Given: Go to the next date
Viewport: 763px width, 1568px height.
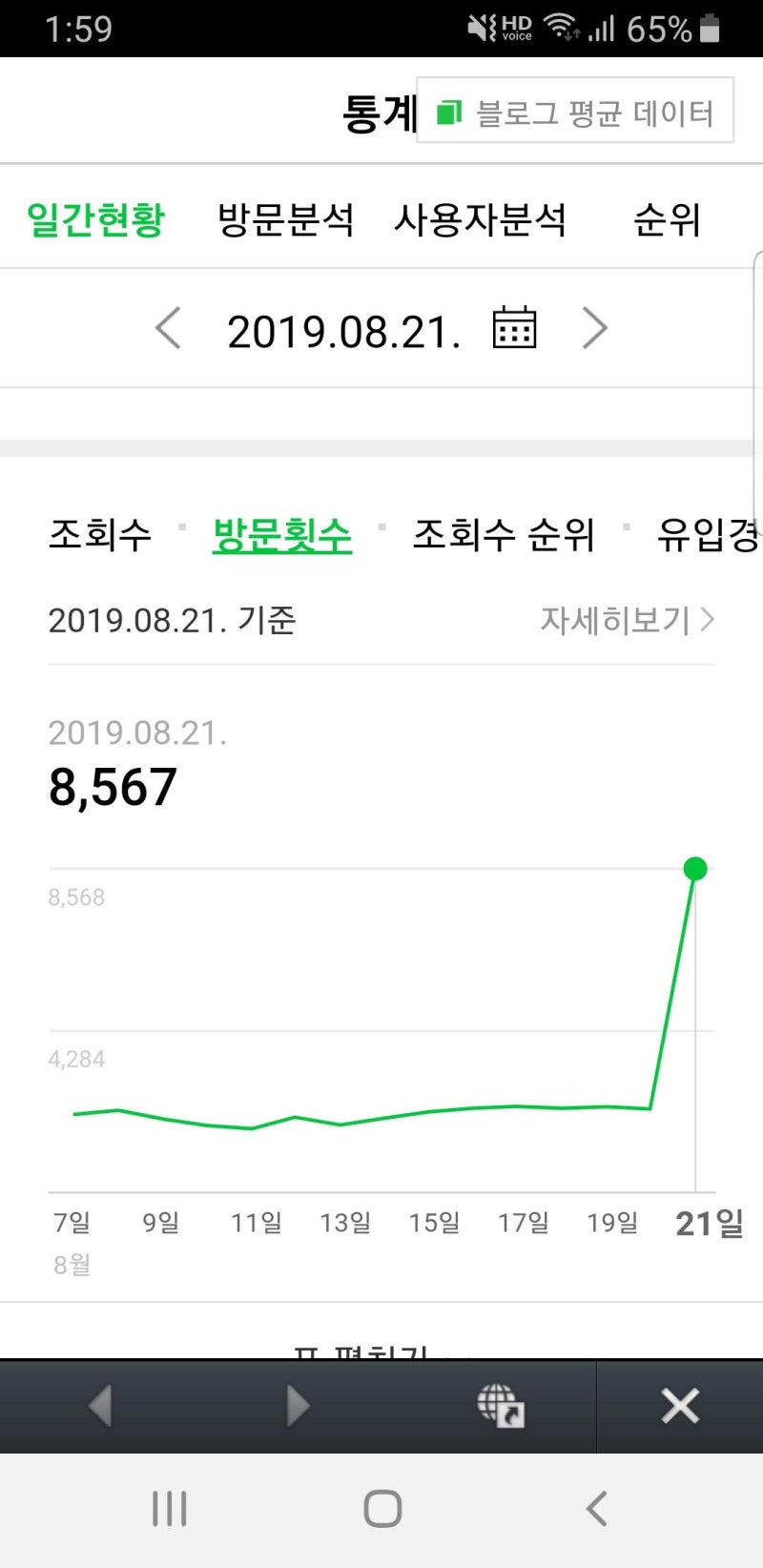Looking at the screenshot, I should [x=594, y=329].
